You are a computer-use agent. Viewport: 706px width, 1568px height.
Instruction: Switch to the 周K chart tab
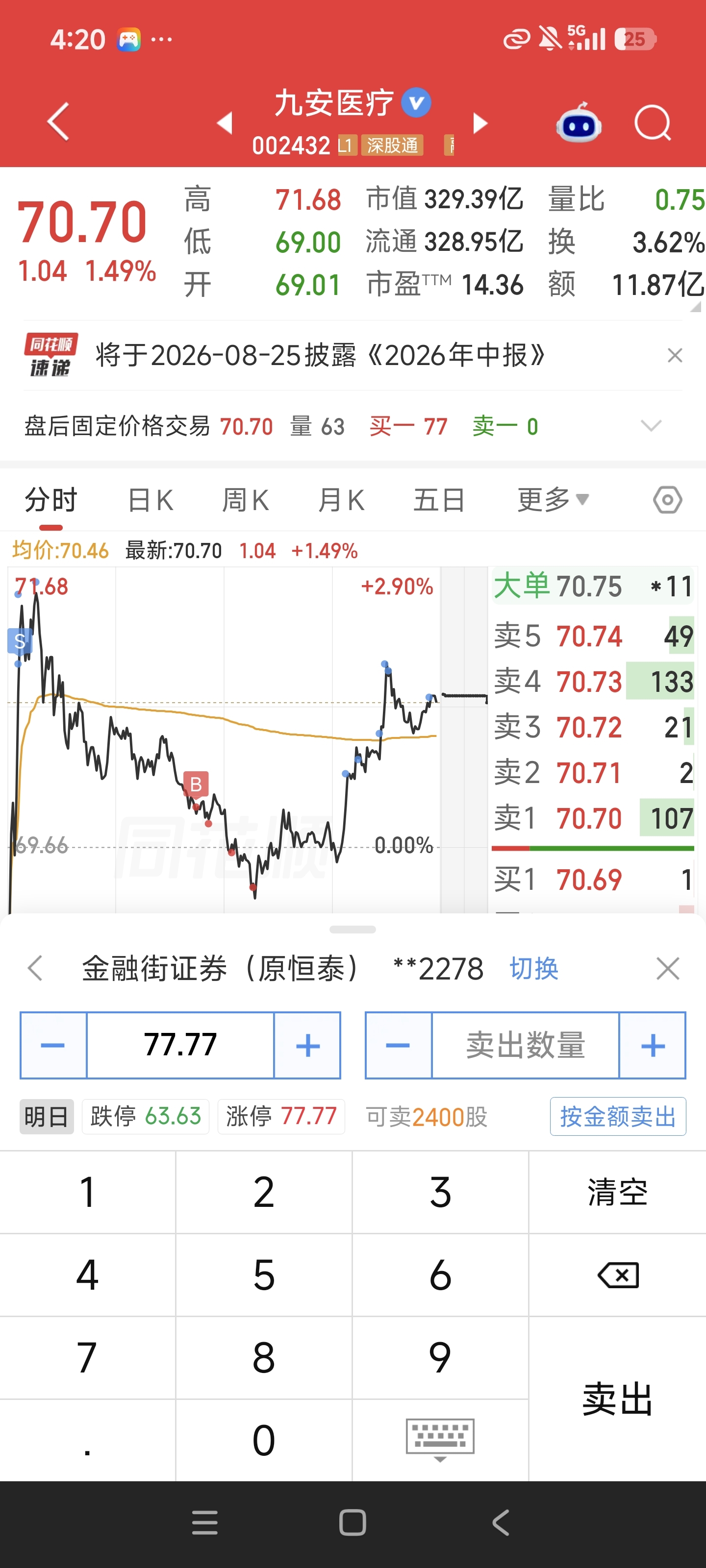click(x=245, y=500)
